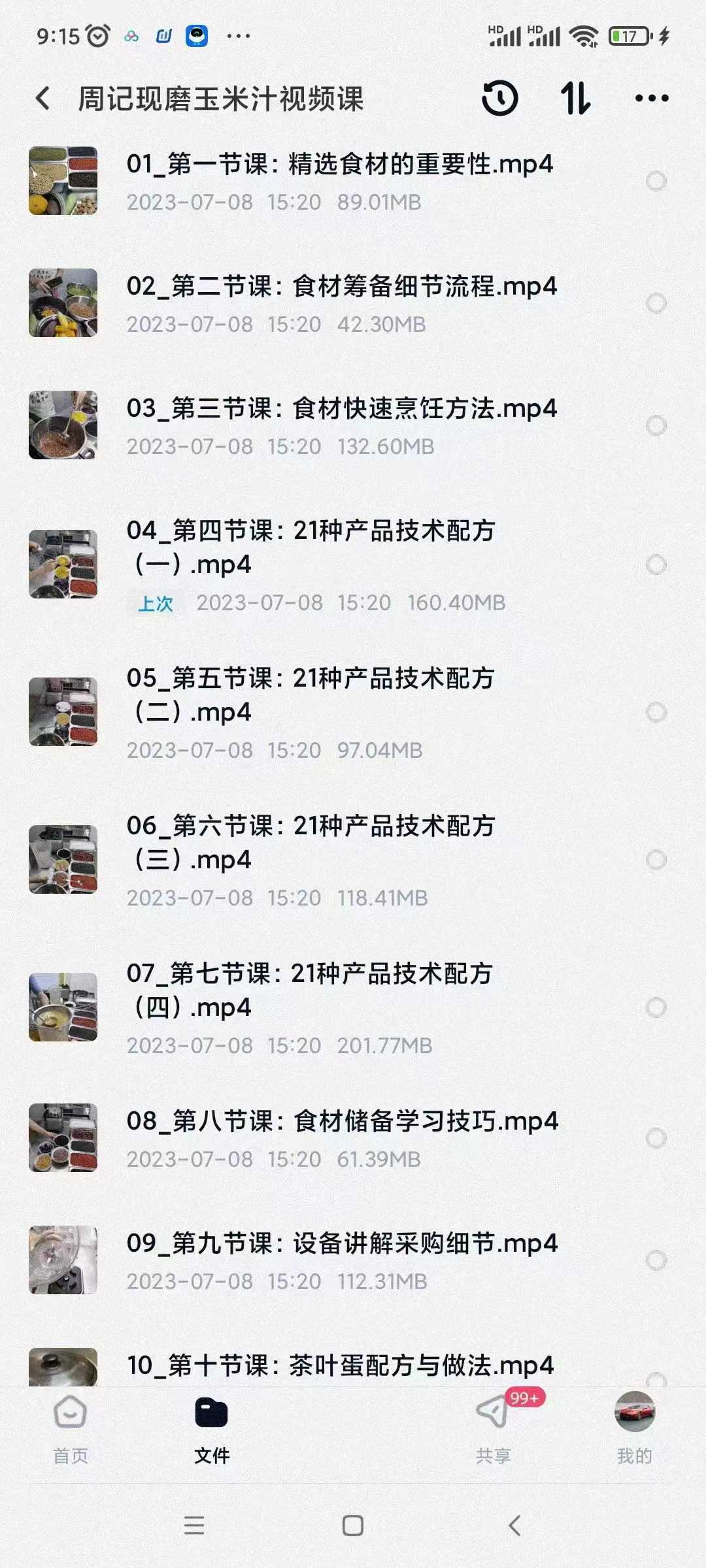Open 04_第四节课：21种产品技术配方（一）.mp4

click(x=311, y=547)
